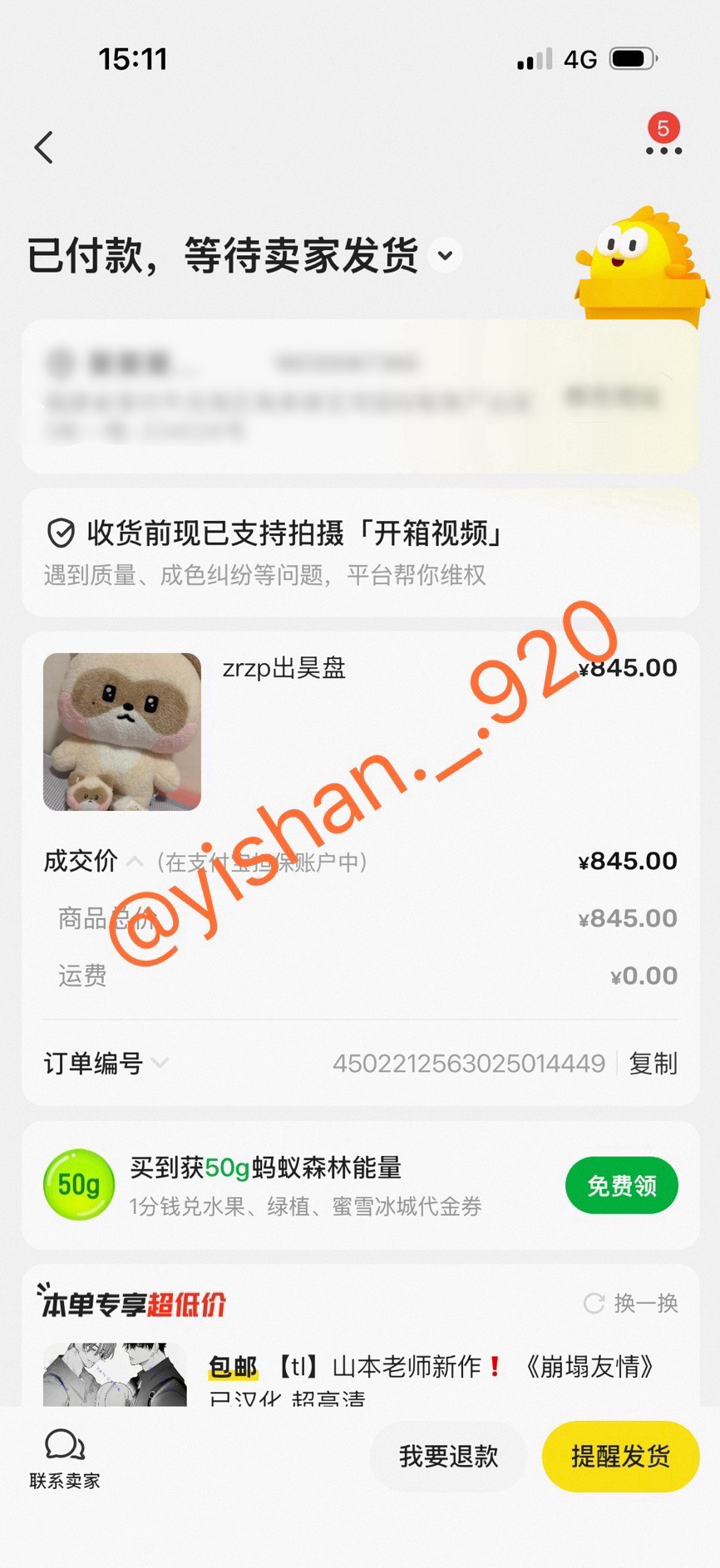Contact the seller via 联系卖家
Screen dimensions: 720x1568
point(65,1459)
